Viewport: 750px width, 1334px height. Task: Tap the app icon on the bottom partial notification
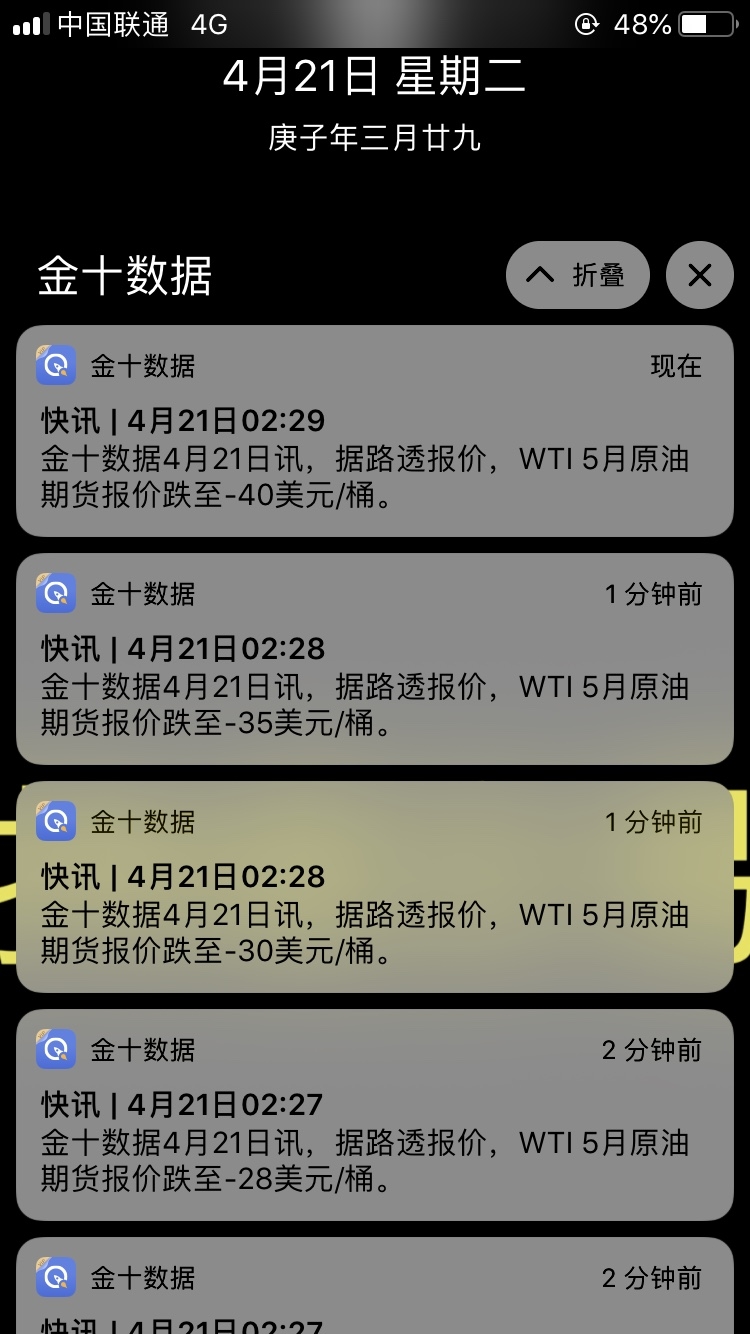tap(57, 1277)
